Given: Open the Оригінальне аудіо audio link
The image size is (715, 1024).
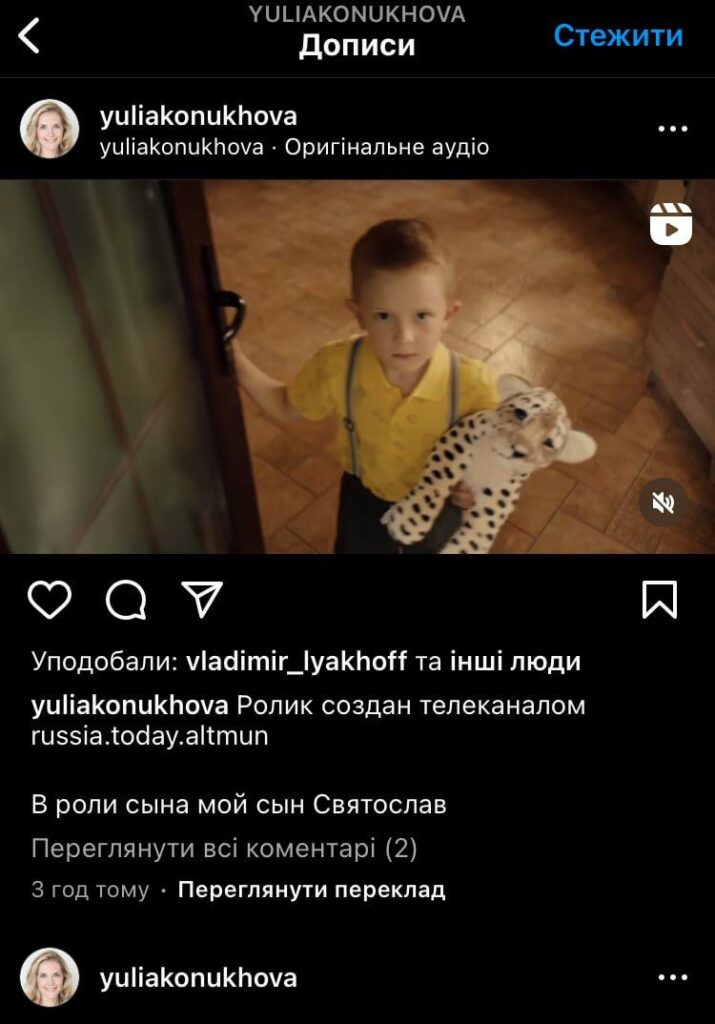Looking at the screenshot, I should pyautogui.click(x=386, y=147).
